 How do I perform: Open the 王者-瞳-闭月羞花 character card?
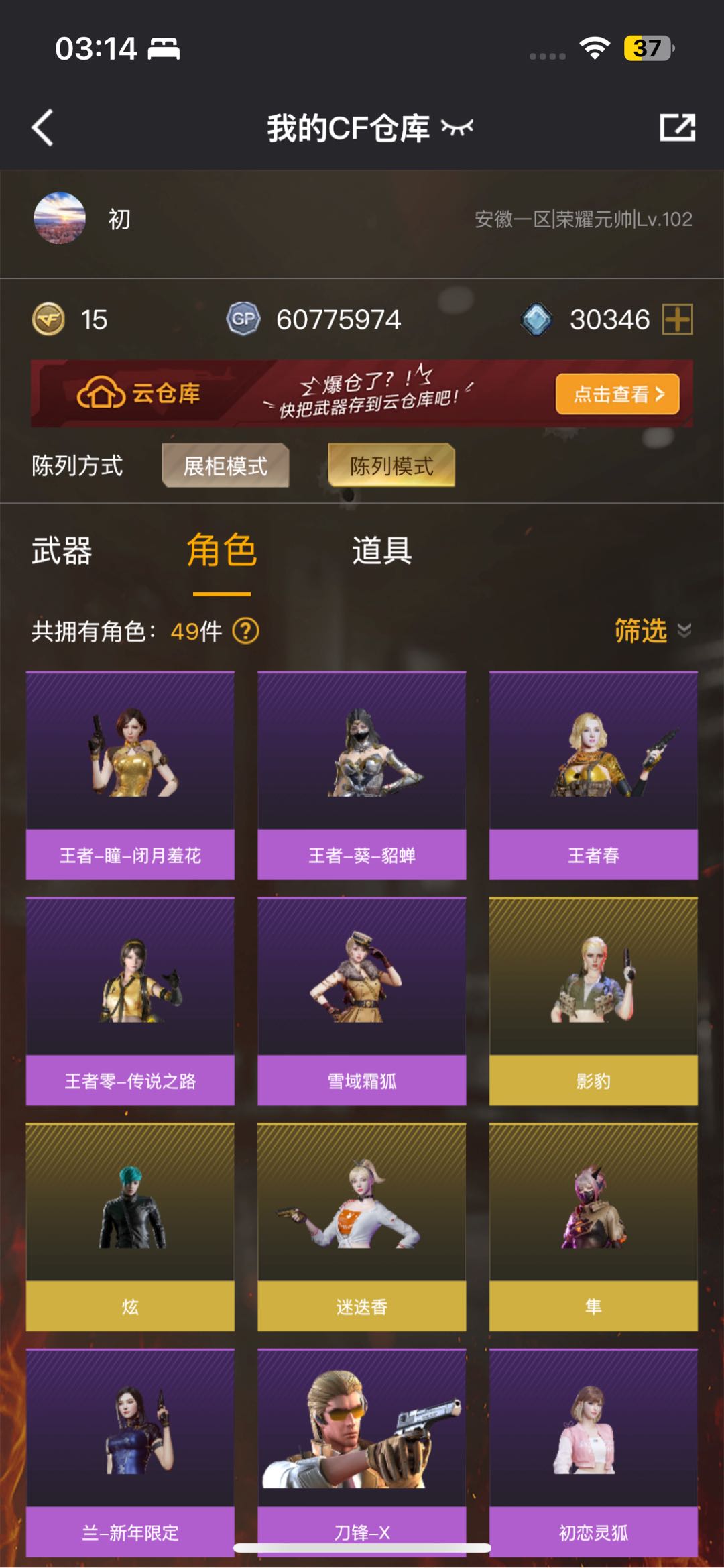(x=130, y=775)
